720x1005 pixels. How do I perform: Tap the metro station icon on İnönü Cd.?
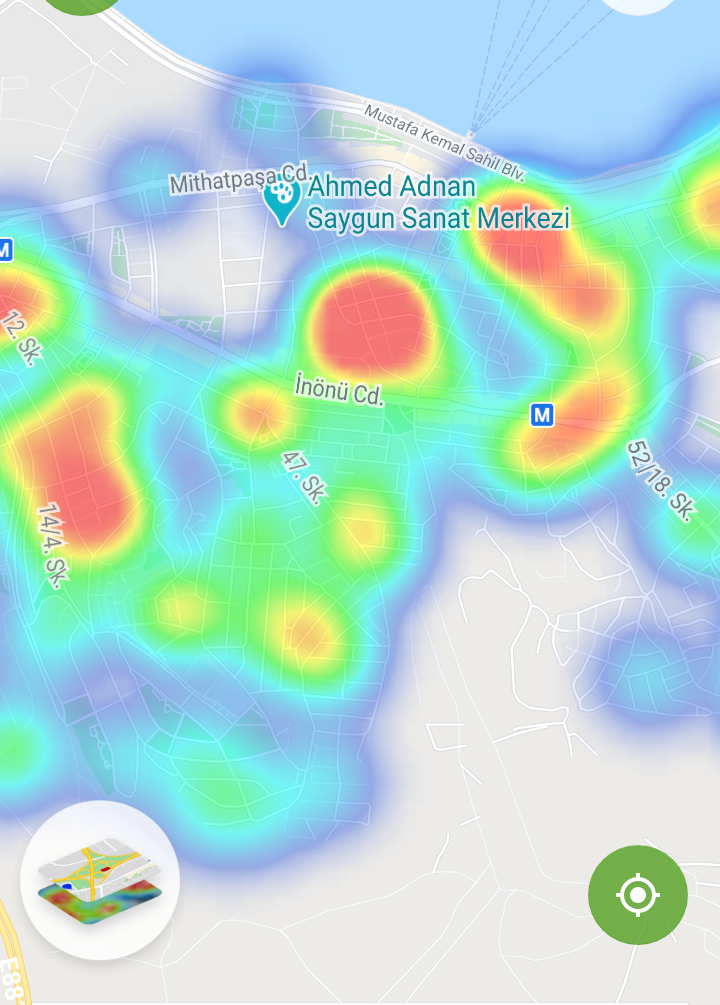[x=542, y=414]
